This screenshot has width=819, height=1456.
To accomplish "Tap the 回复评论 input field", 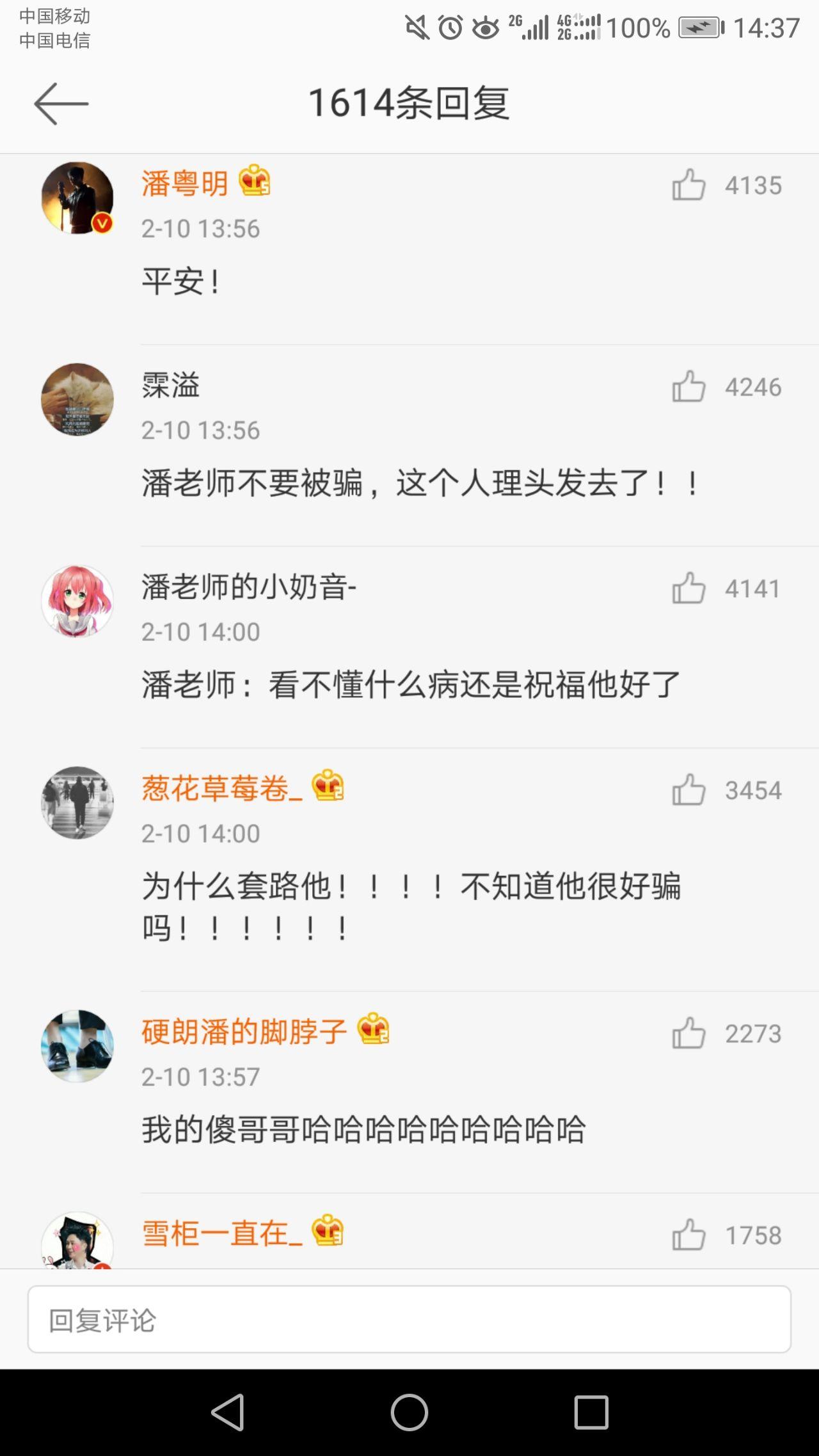I will (409, 1320).
